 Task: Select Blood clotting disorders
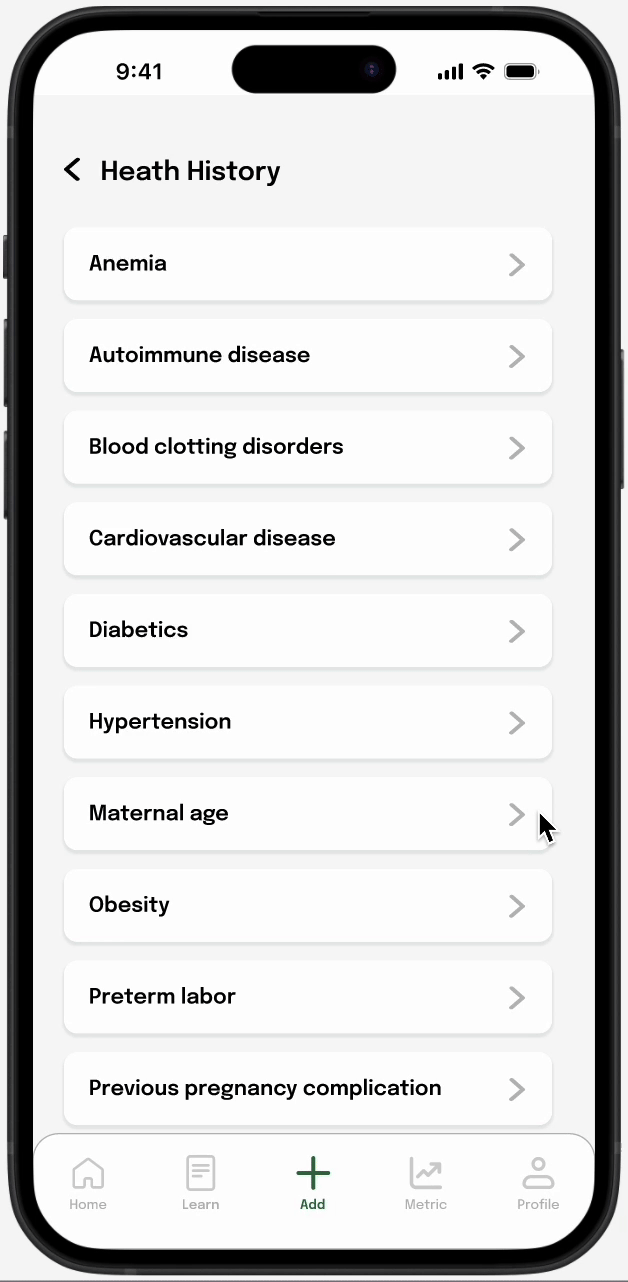307,447
